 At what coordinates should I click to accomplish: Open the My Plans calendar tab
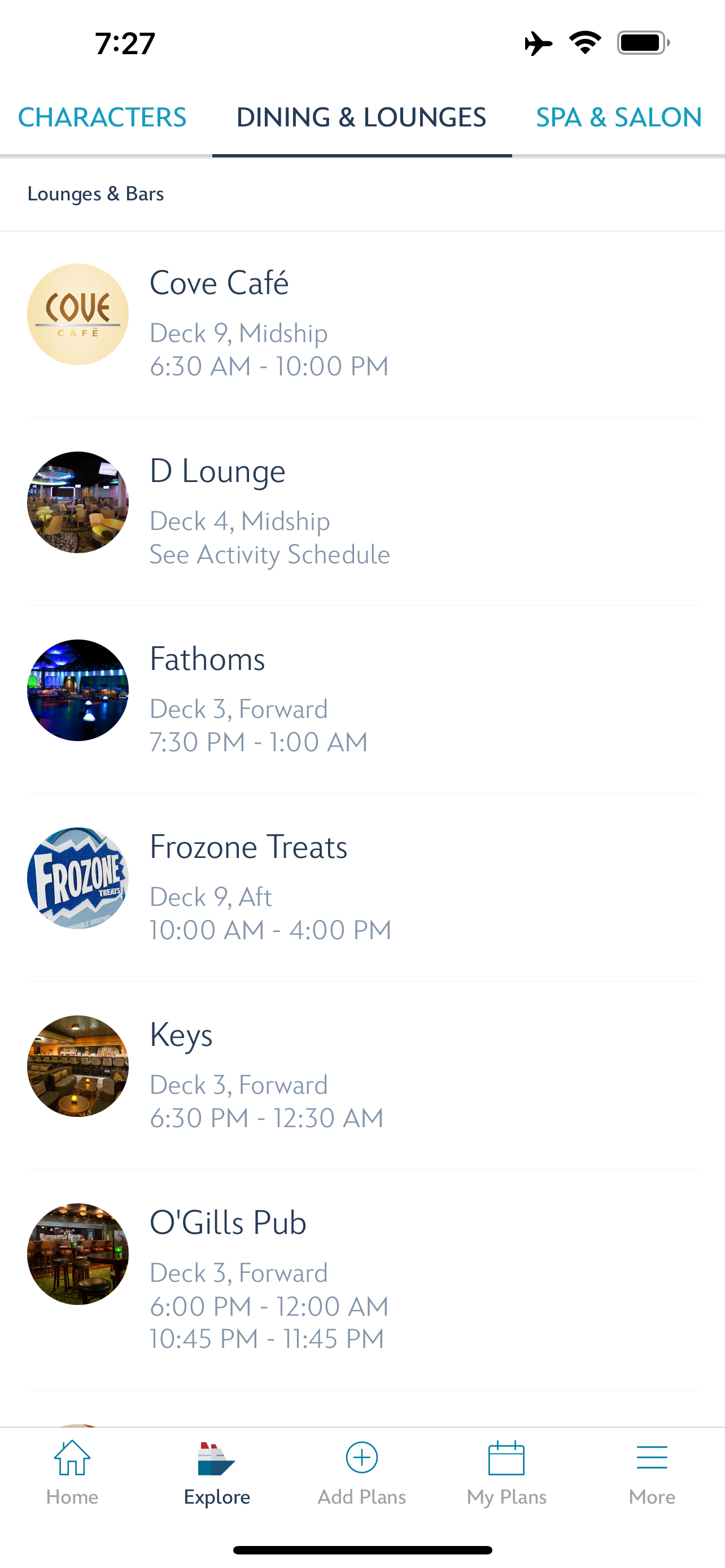[x=506, y=1472]
